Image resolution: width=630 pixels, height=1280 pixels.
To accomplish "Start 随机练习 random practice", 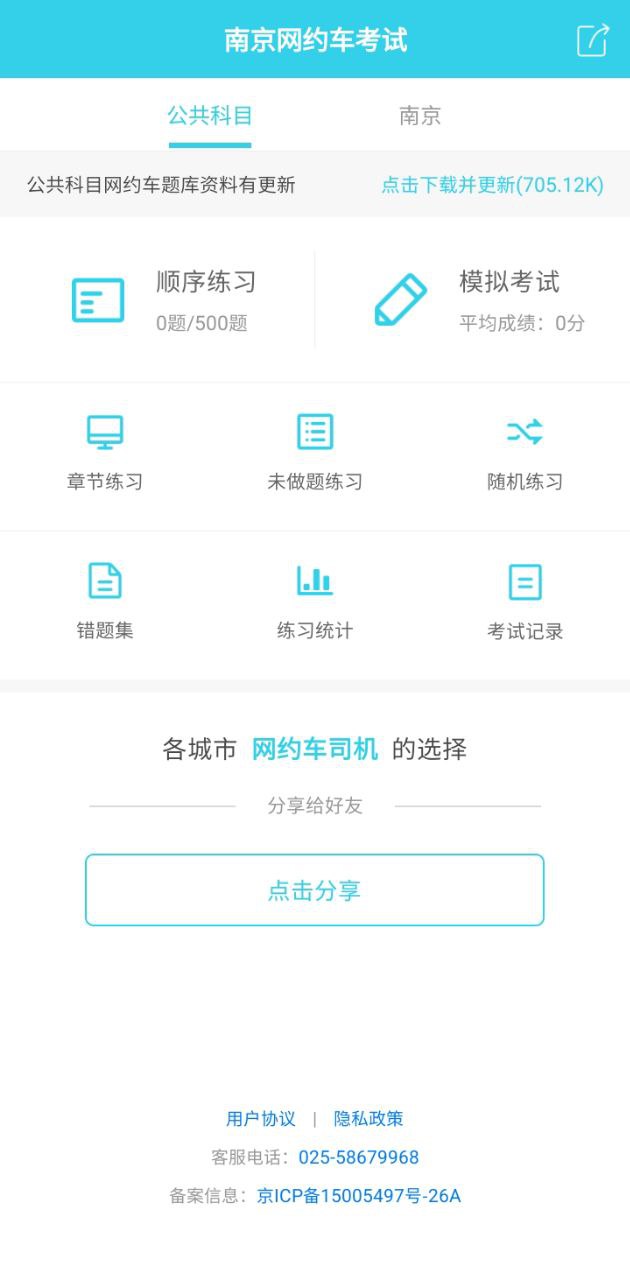I will (525, 453).
